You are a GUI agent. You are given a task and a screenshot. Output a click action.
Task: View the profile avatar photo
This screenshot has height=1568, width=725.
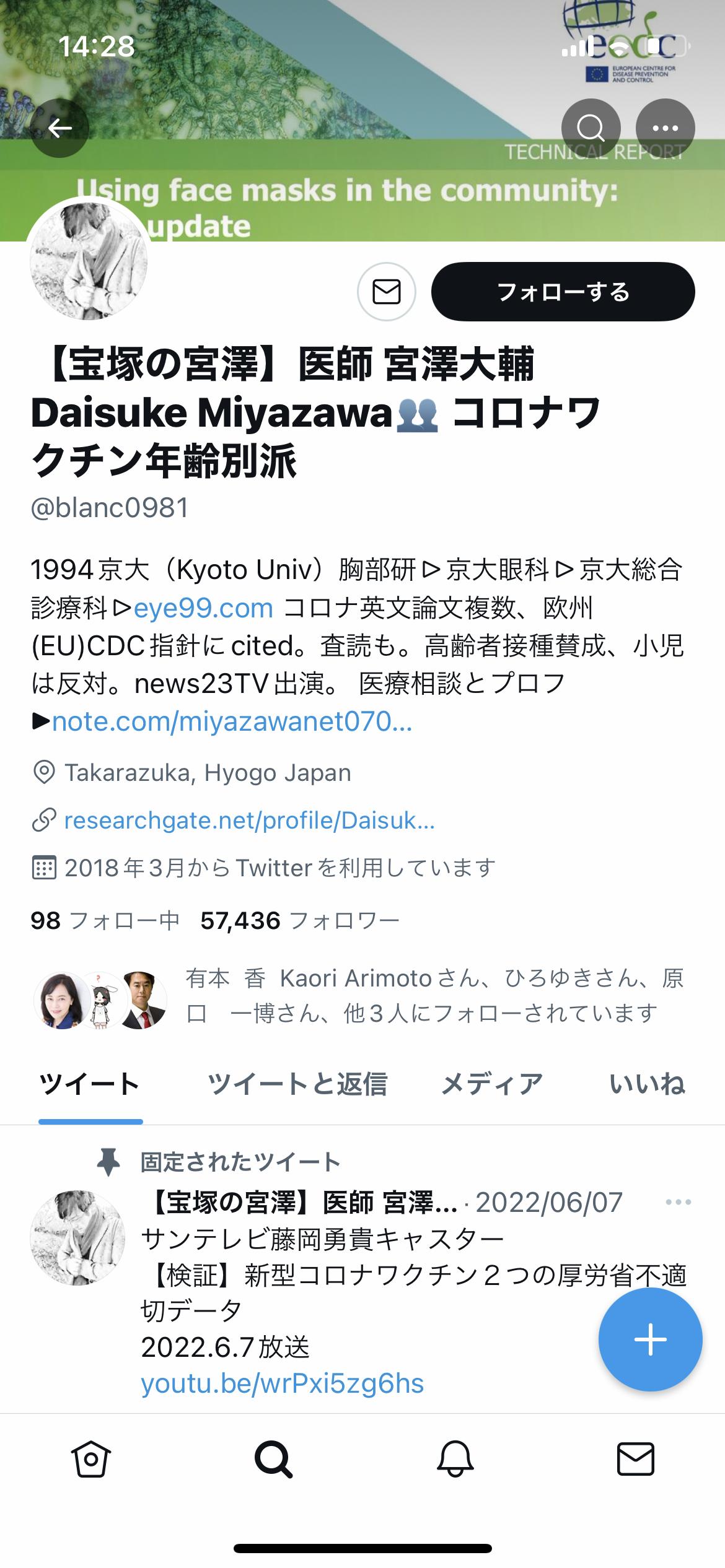tap(88, 260)
